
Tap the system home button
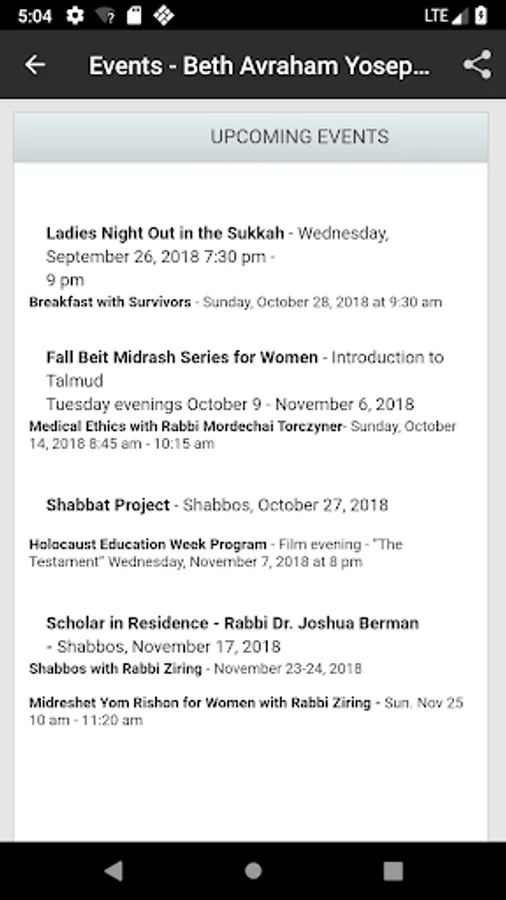[x=253, y=871]
